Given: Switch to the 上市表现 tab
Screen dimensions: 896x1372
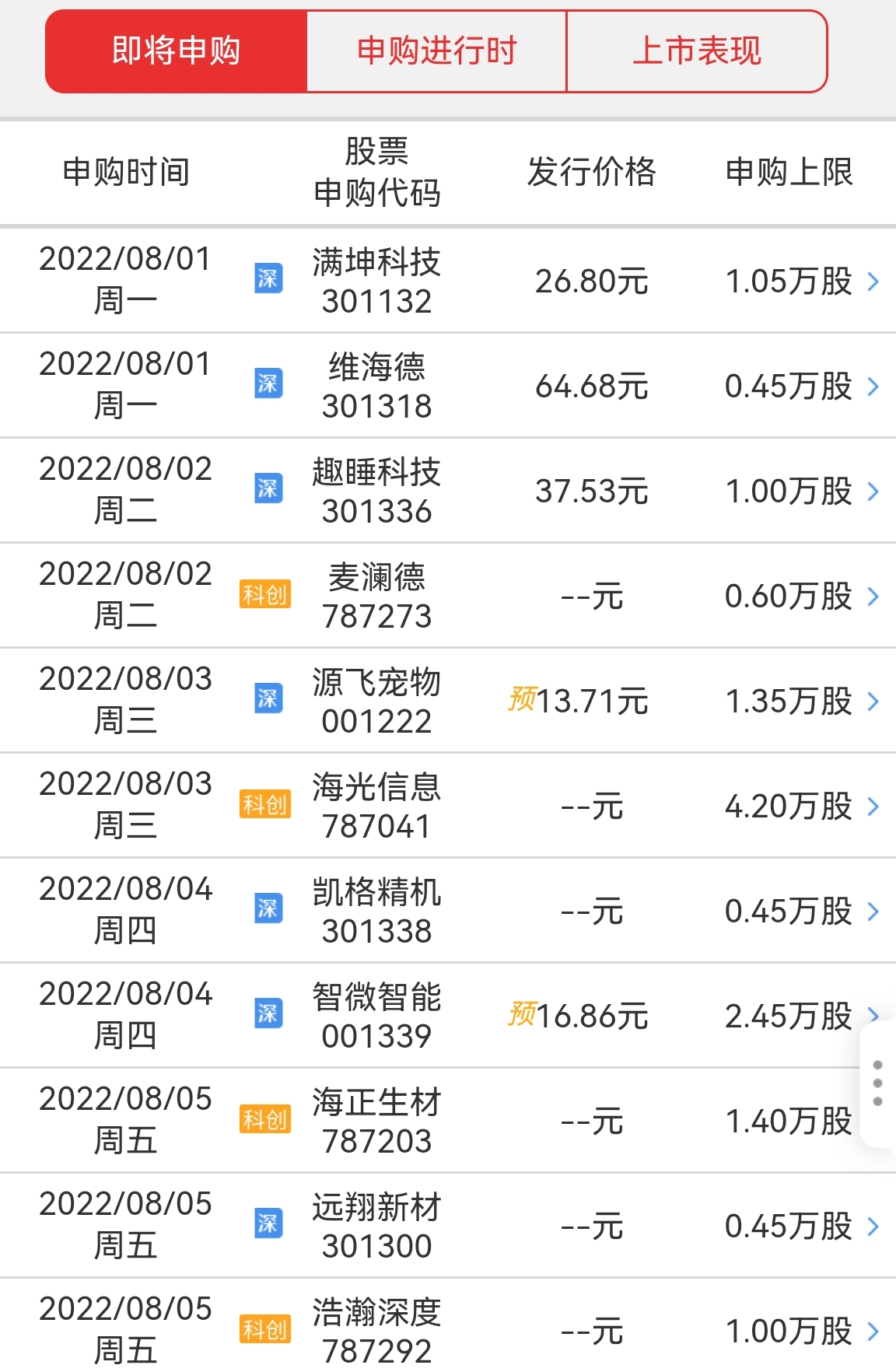Looking at the screenshot, I should point(696,51).
